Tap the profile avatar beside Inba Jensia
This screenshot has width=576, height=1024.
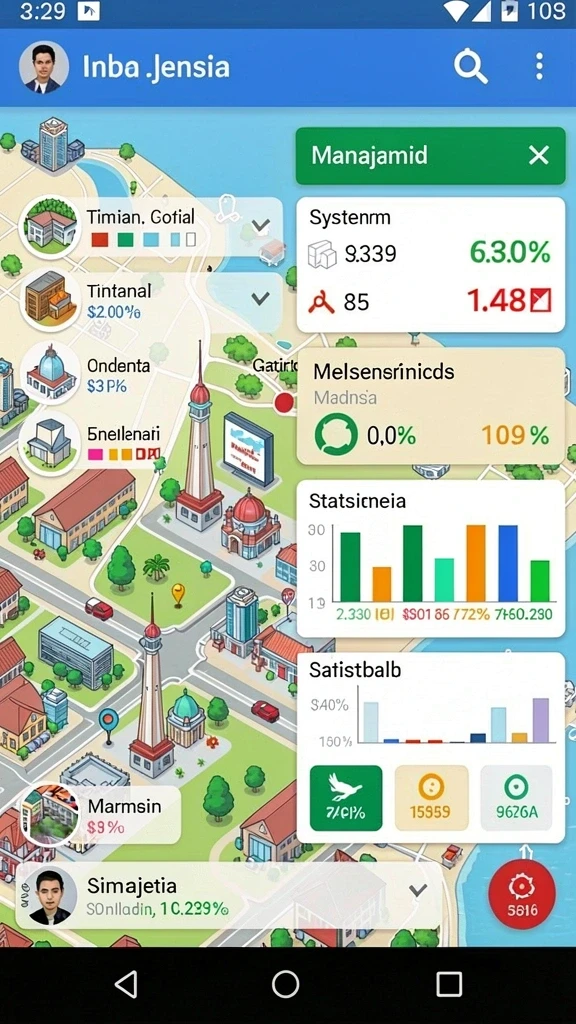44,67
